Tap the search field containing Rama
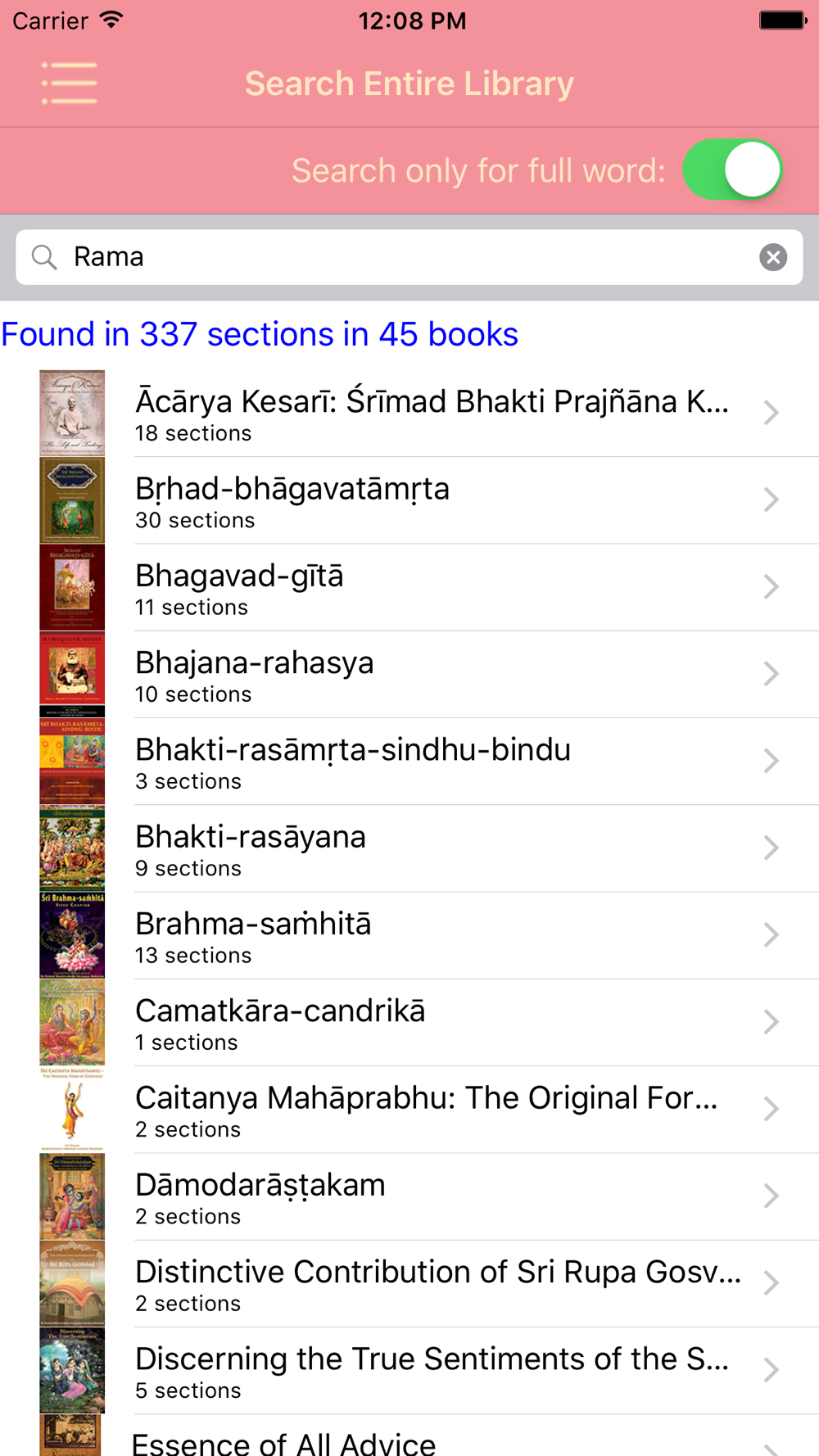 point(409,257)
